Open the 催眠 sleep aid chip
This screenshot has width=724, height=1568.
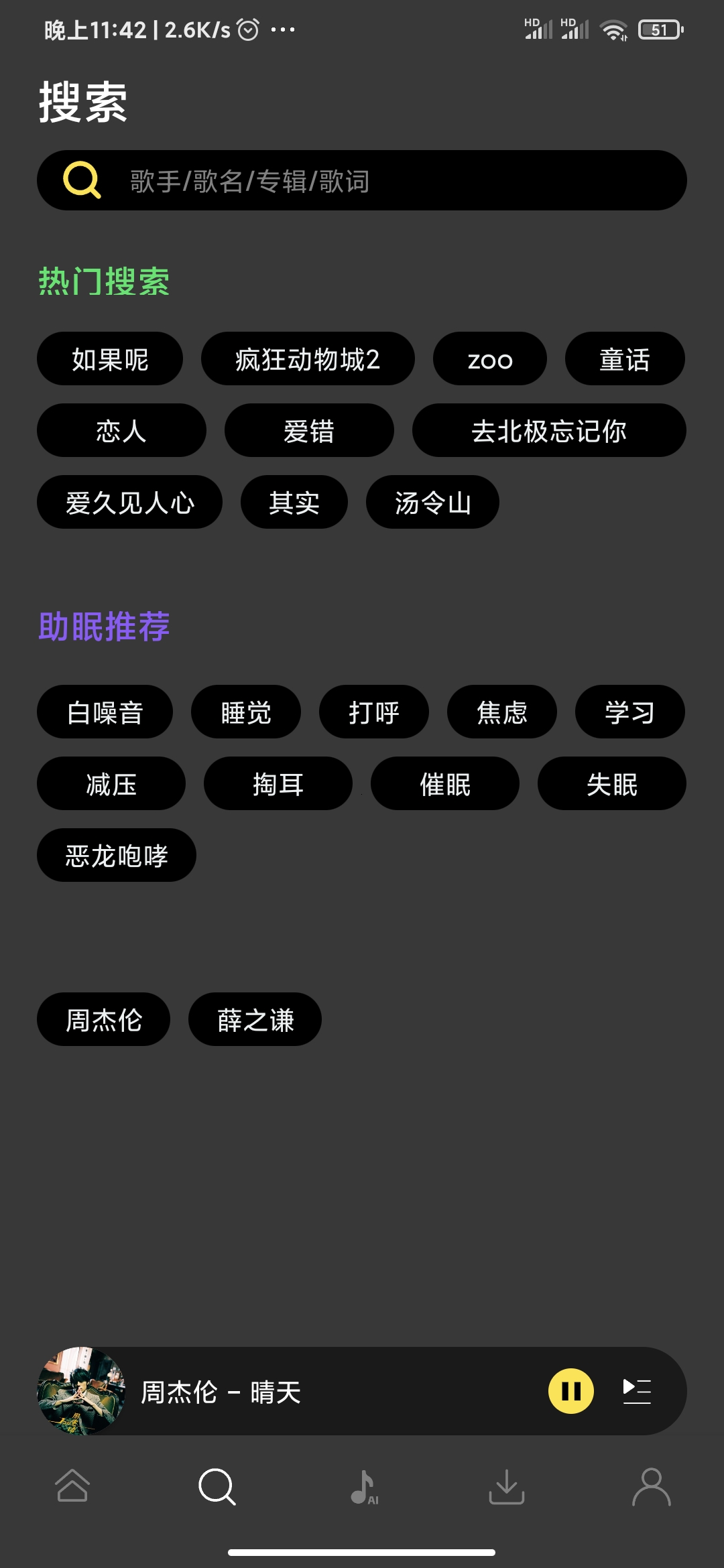445,784
